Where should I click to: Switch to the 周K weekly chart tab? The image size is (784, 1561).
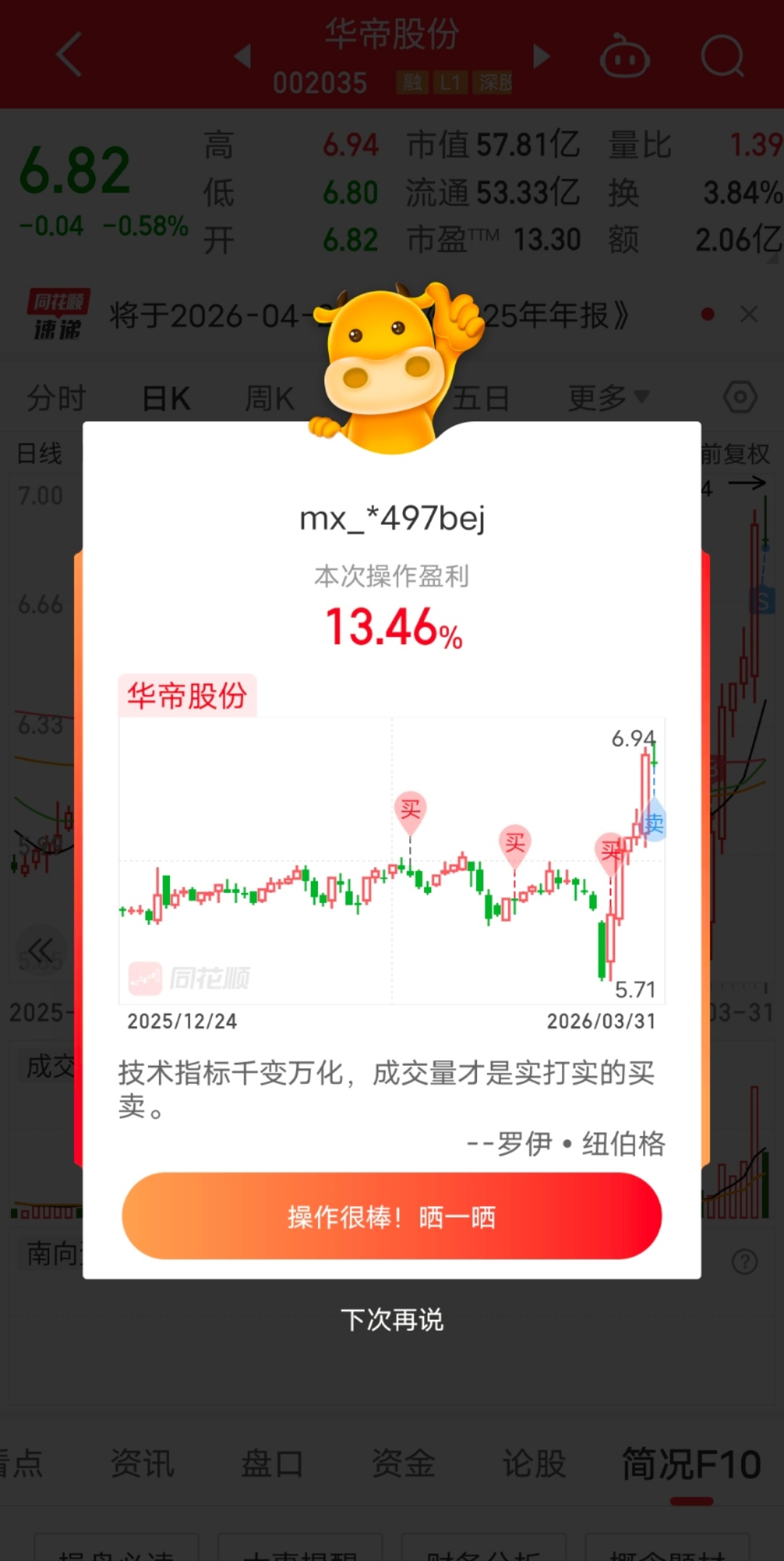[269, 396]
